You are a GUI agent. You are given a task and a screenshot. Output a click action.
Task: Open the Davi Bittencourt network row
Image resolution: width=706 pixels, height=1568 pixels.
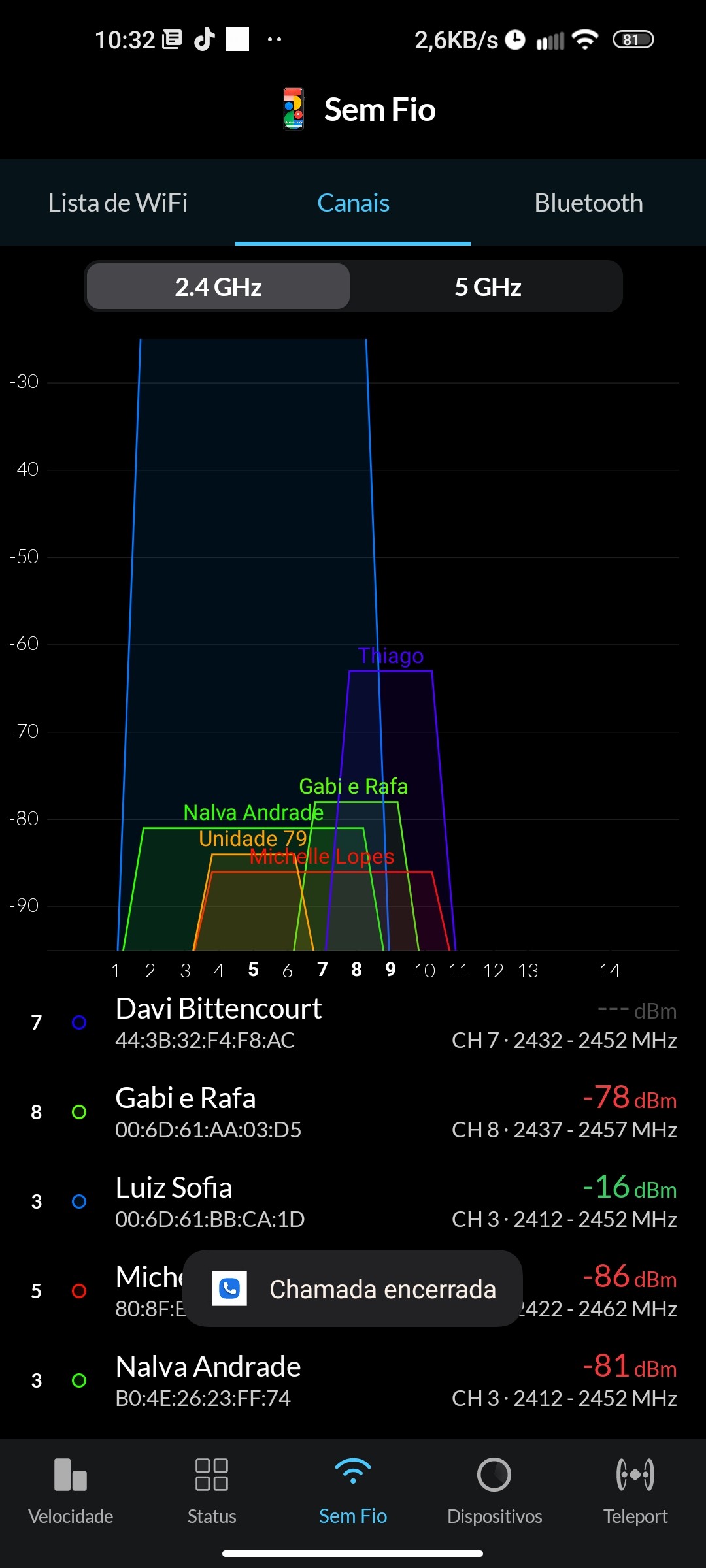(x=353, y=1023)
